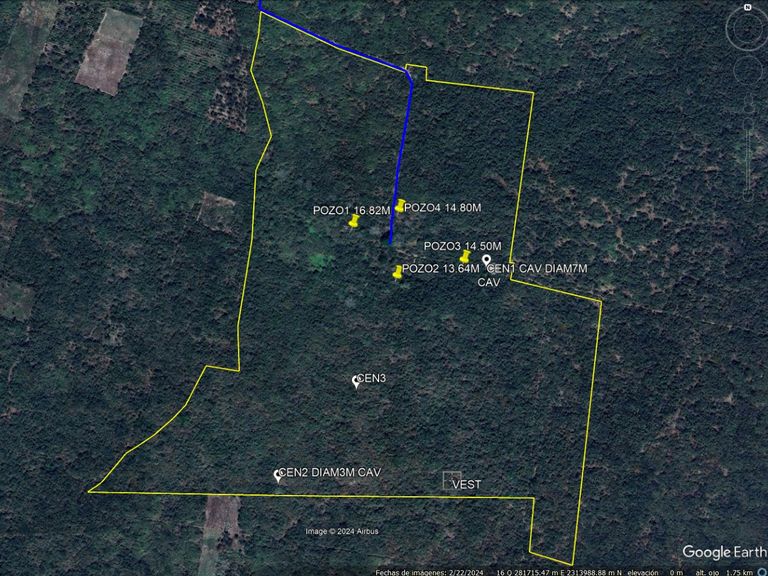Select the VEST square marker
Screen dimensions: 768x576
tap(452, 481)
